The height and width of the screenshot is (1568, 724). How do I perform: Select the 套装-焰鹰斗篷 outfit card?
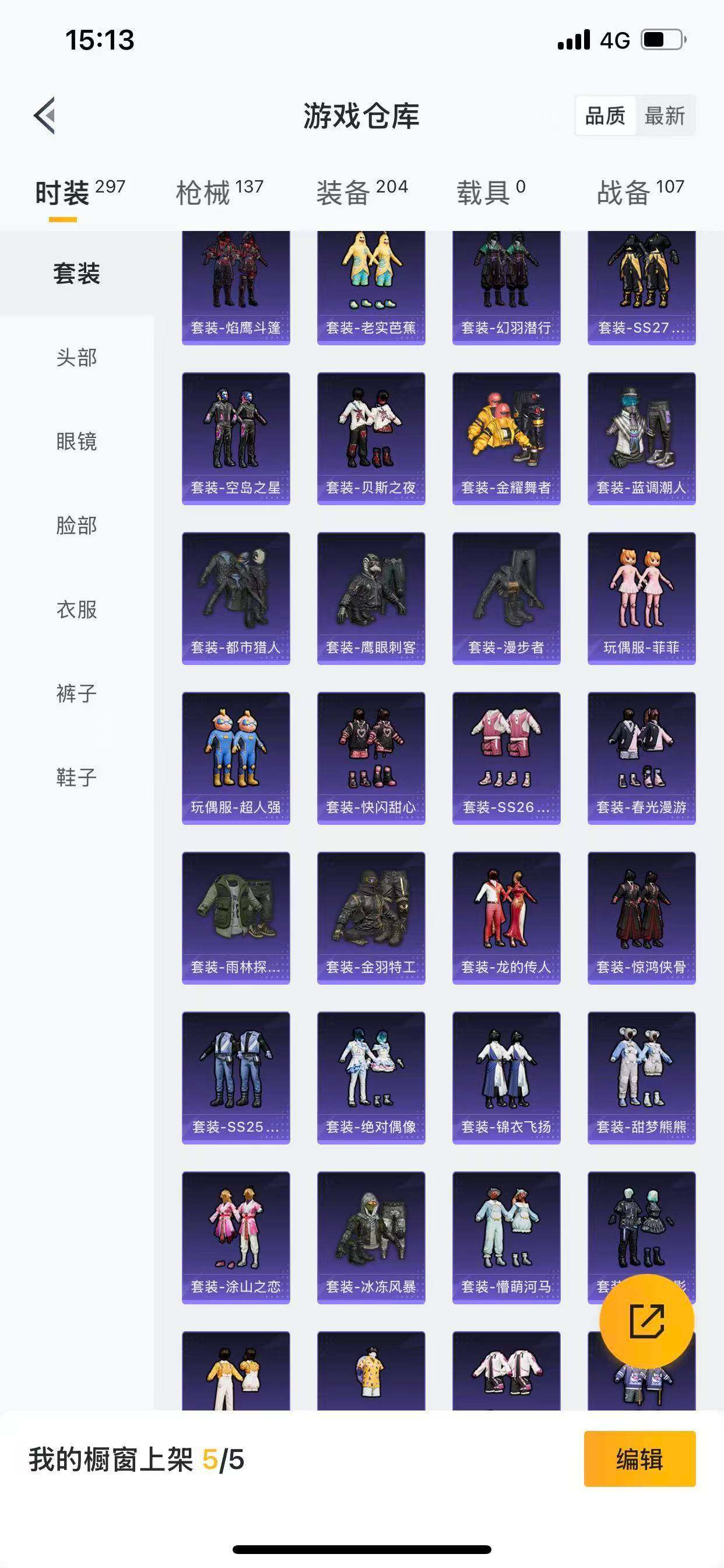(236, 286)
